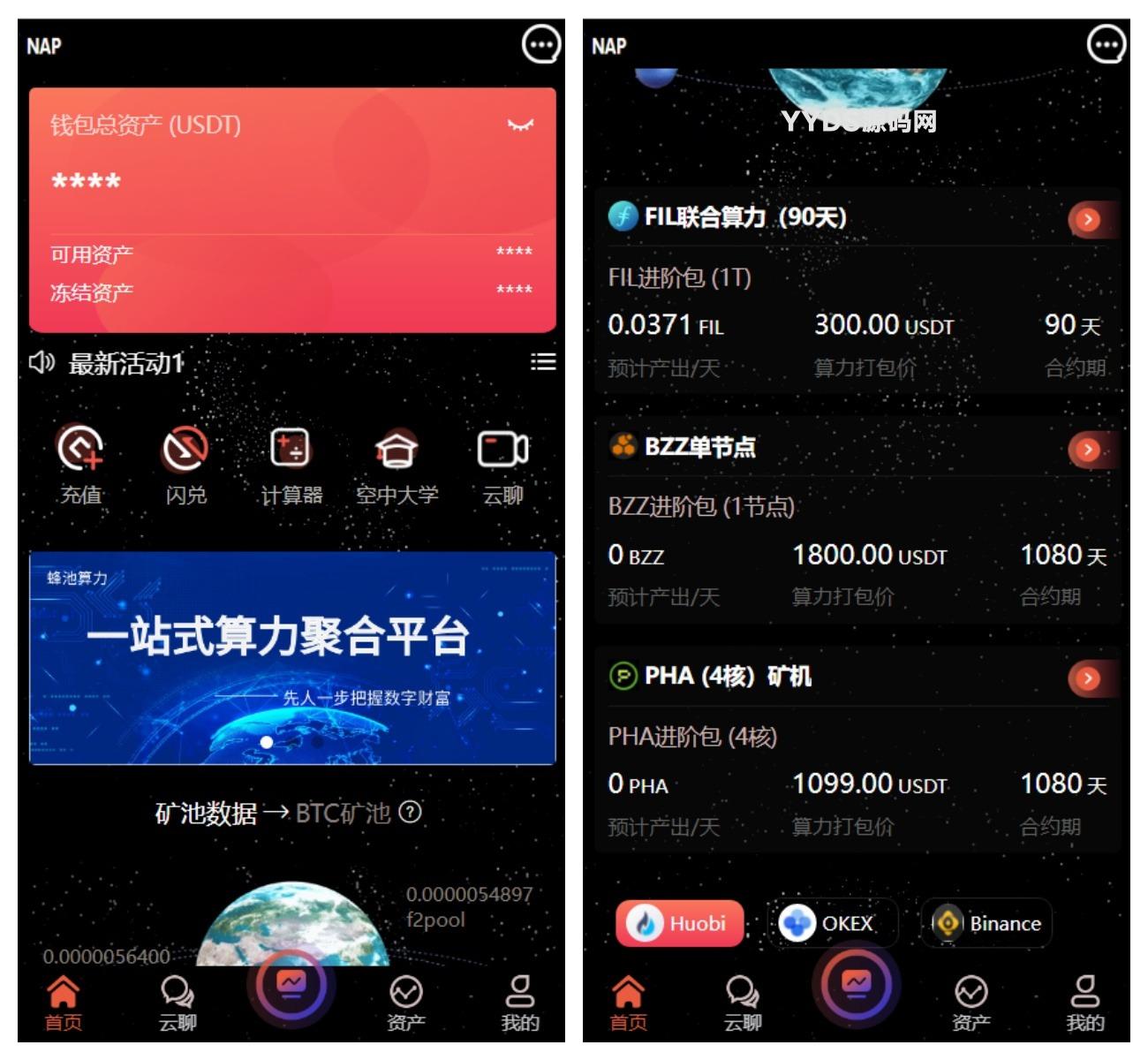Screen dimensions: 1148x1060
Task: Open FIL联合算力 (90天) details arrow
Action: coord(1088,219)
